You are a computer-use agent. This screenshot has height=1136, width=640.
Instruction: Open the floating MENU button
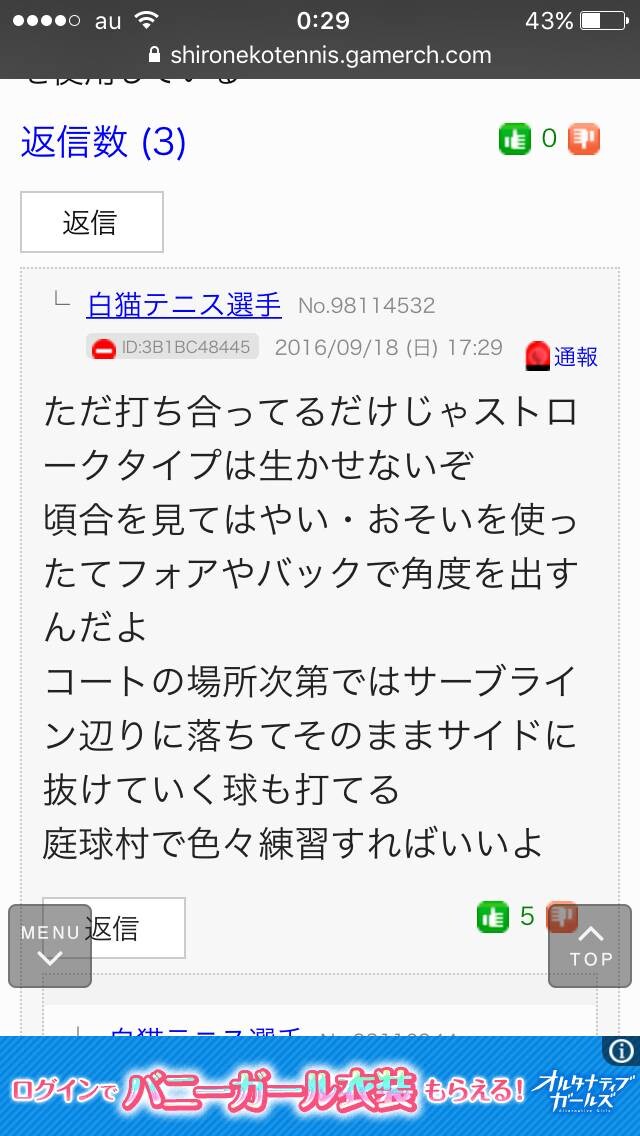tap(50, 946)
